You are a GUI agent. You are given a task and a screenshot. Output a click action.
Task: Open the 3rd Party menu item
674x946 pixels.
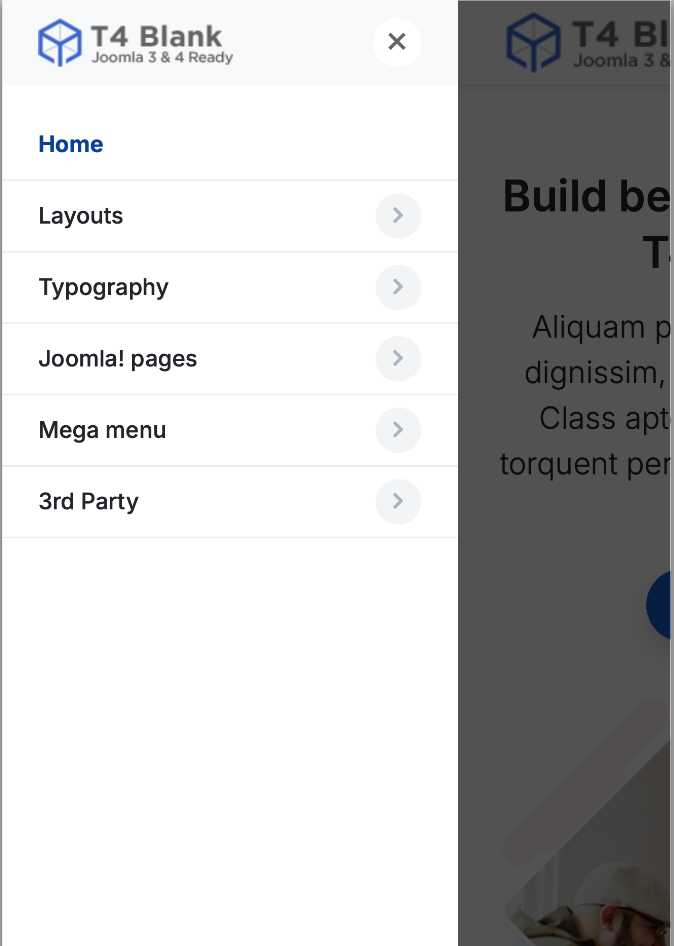[x=88, y=502]
